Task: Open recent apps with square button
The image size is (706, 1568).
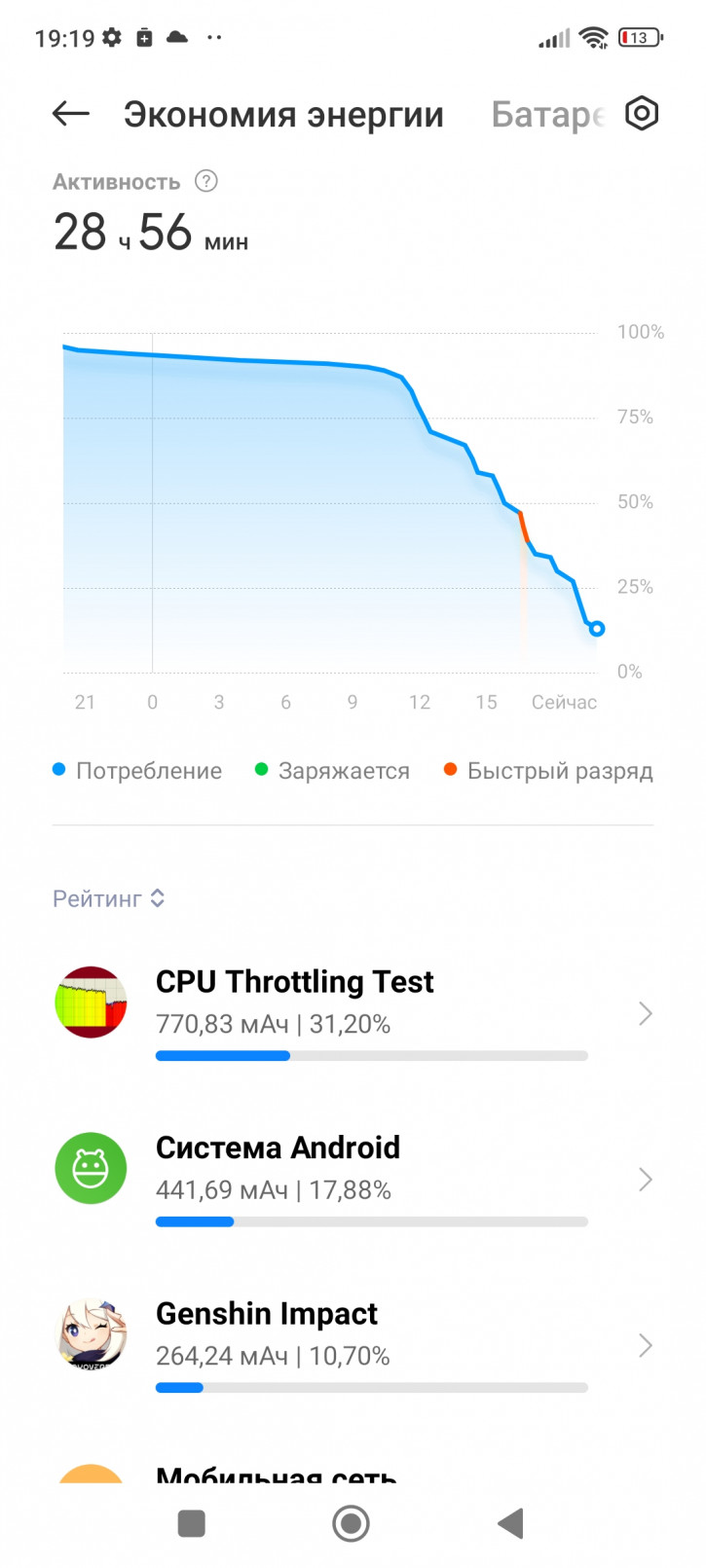Action: point(192,1523)
